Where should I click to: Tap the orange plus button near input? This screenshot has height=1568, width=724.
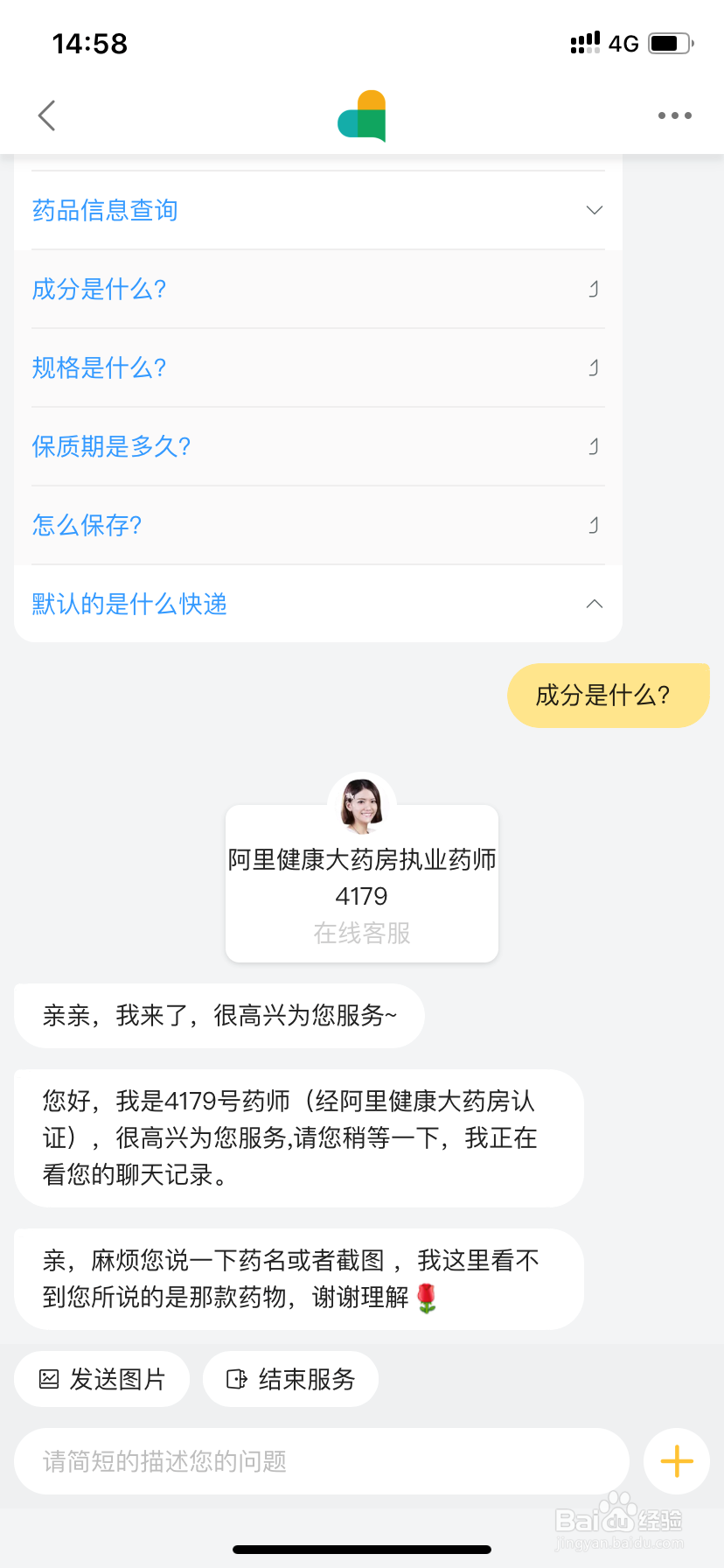click(x=676, y=1460)
